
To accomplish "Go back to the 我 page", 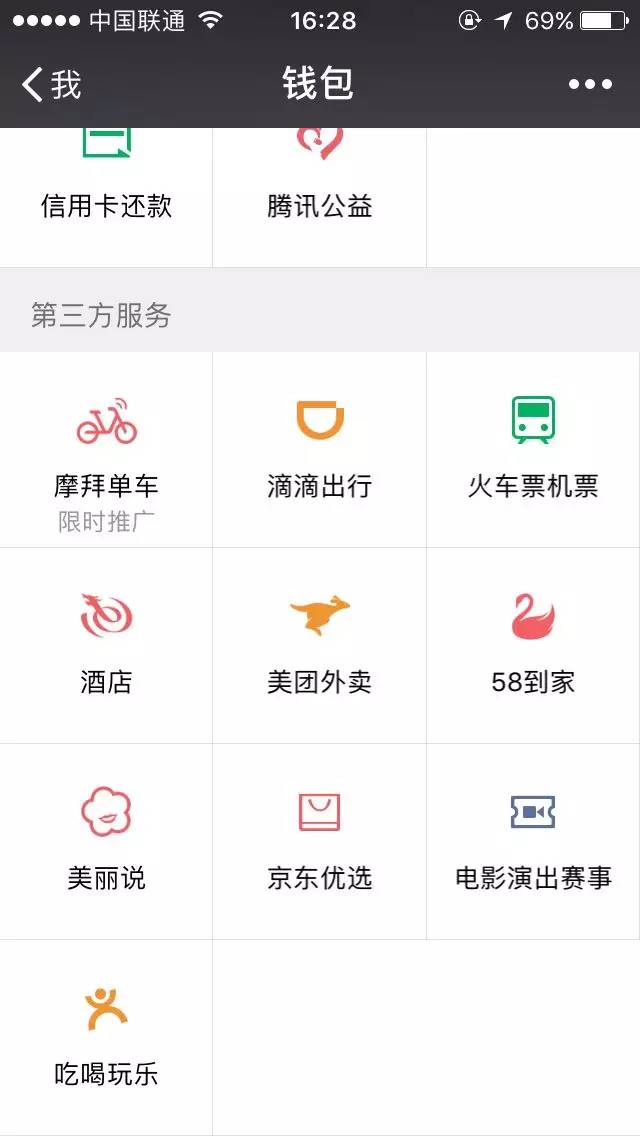I will click(52, 85).
